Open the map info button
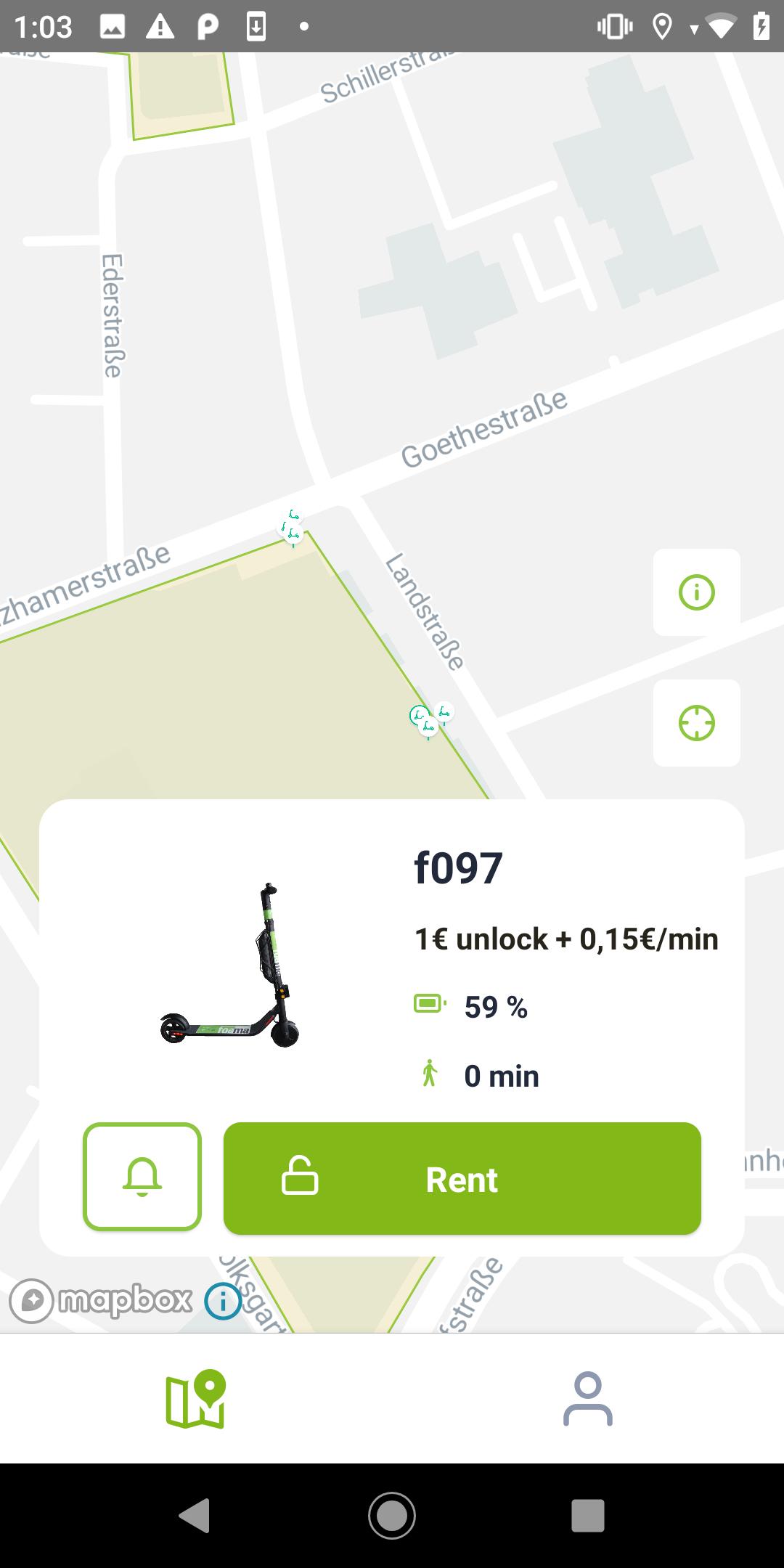This screenshot has width=784, height=1568. 696,592
